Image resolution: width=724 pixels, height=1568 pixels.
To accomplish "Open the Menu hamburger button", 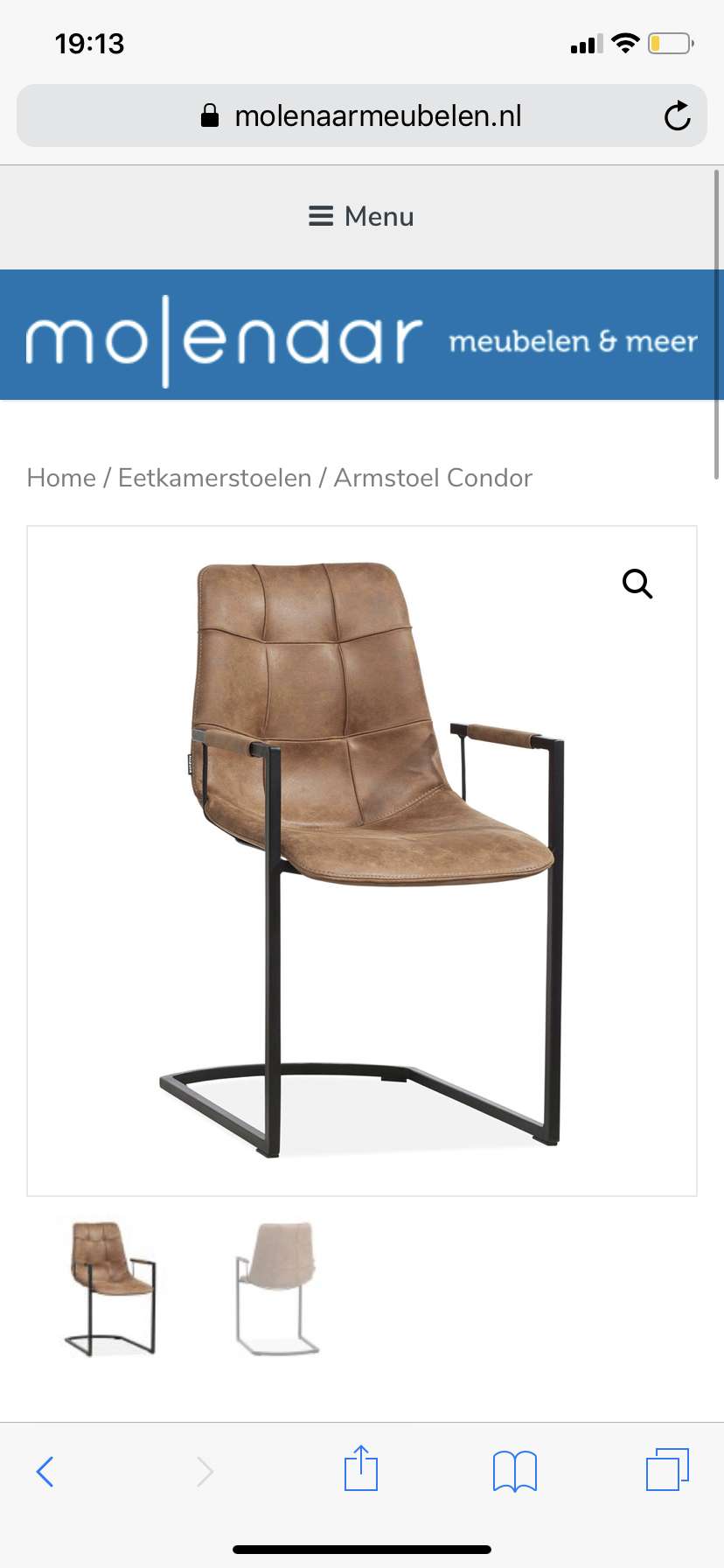I will (x=361, y=216).
